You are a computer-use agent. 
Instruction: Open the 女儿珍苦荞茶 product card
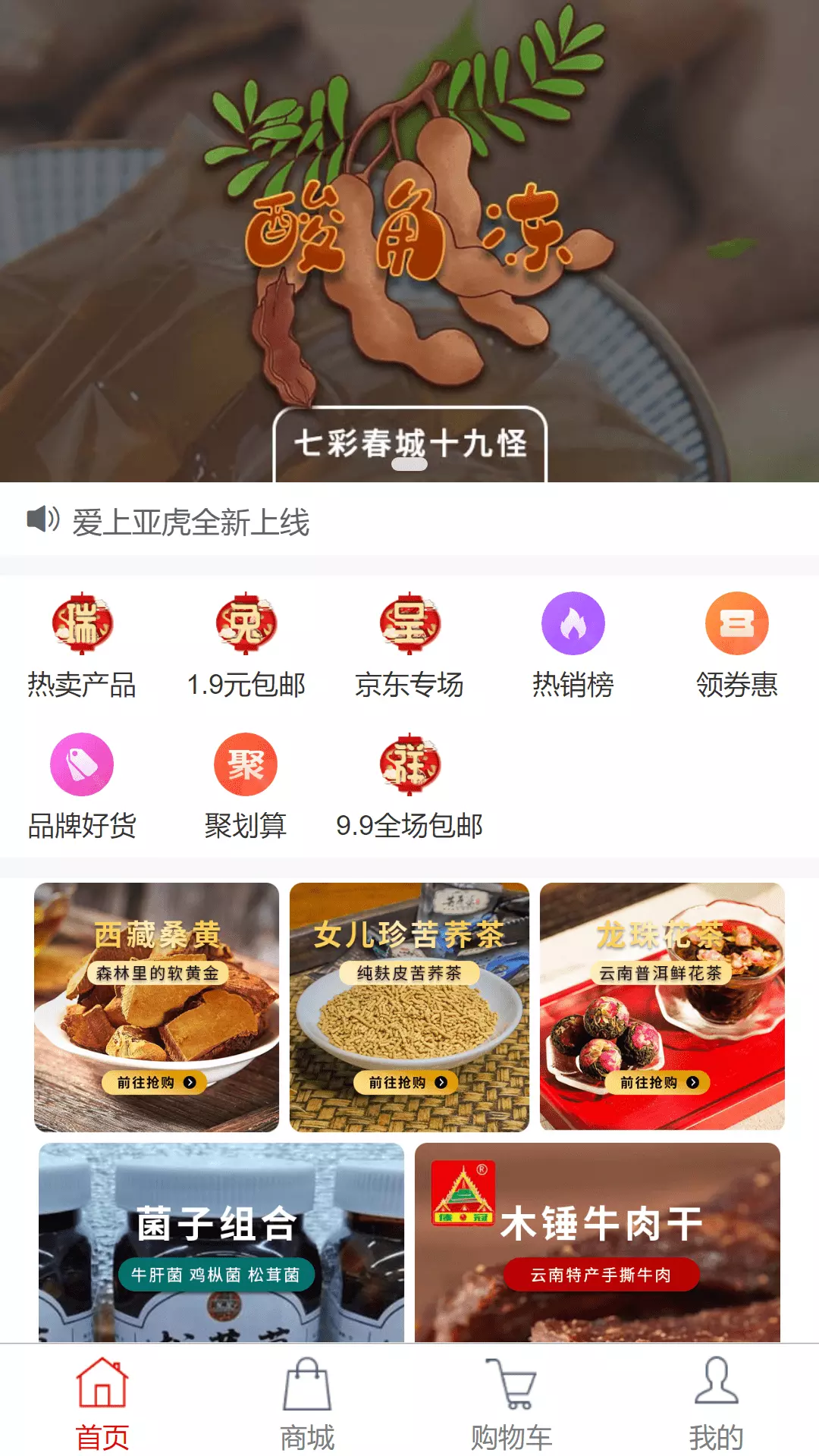click(x=409, y=1007)
